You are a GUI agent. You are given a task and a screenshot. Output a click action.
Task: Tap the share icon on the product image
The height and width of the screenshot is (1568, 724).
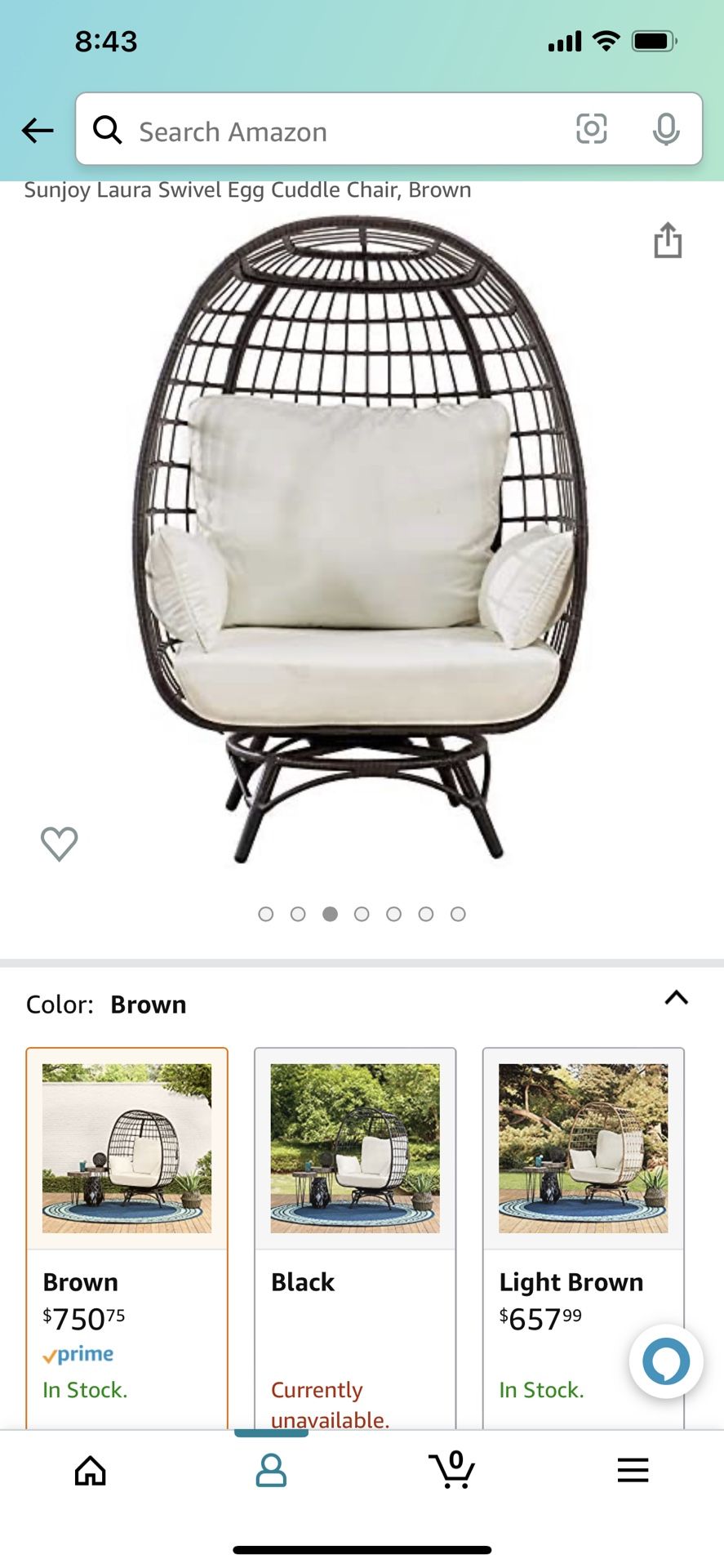pyautogui.click(x=668, y=241)
